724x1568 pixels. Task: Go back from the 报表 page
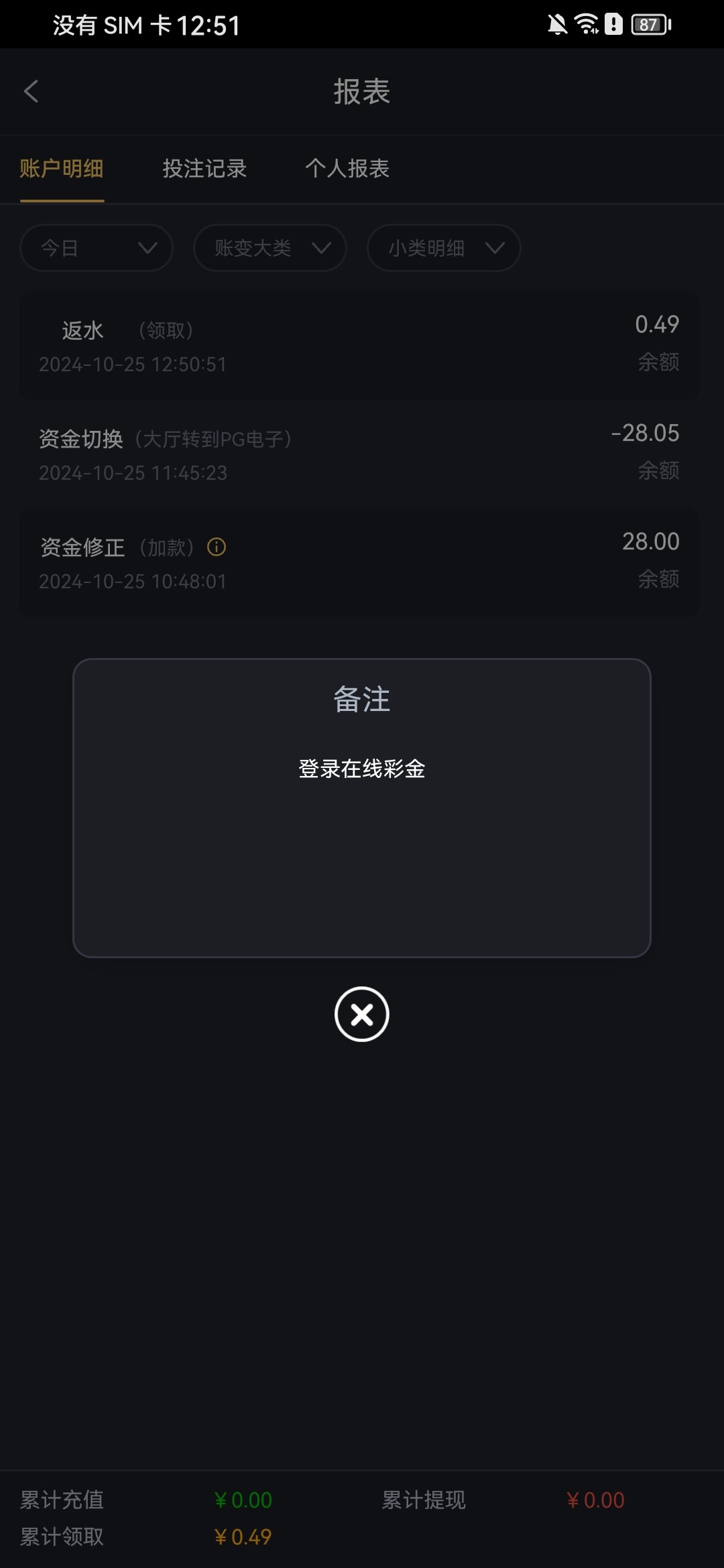pyautogui.click(x=32, y=92)
